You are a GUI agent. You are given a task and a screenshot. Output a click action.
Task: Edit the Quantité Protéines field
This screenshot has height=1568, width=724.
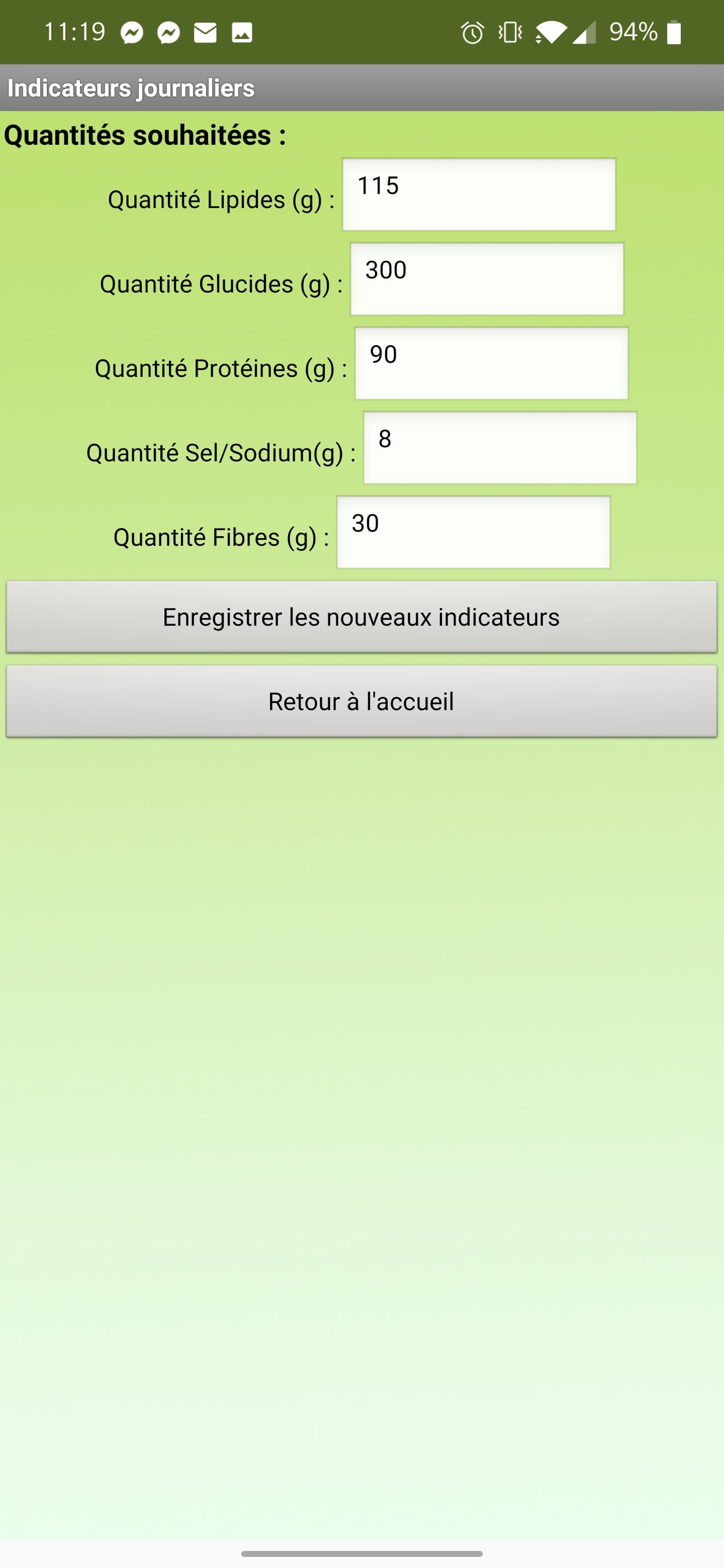click(491, 363)
